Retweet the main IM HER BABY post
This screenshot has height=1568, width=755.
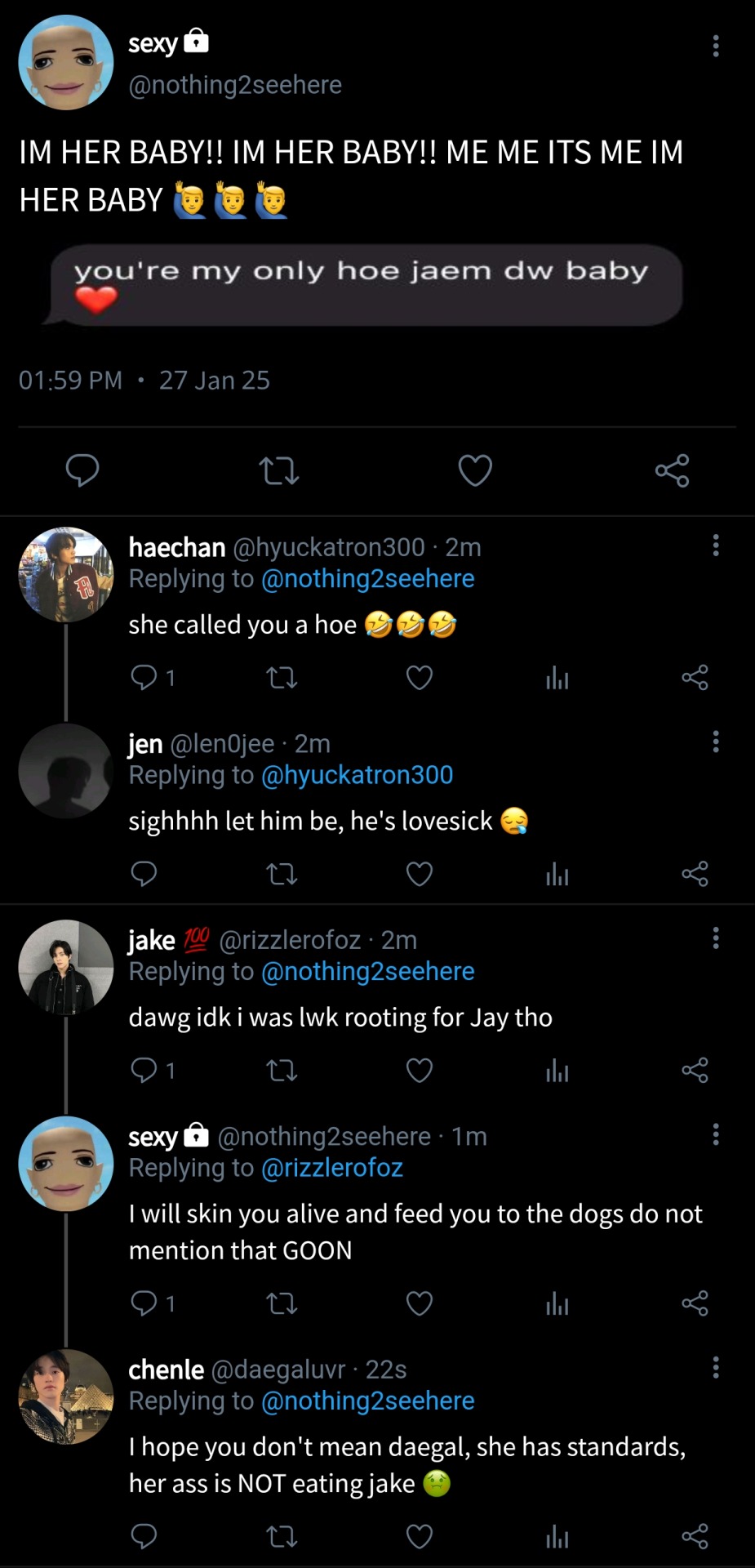pyautogui.click(x=278, y=470)
